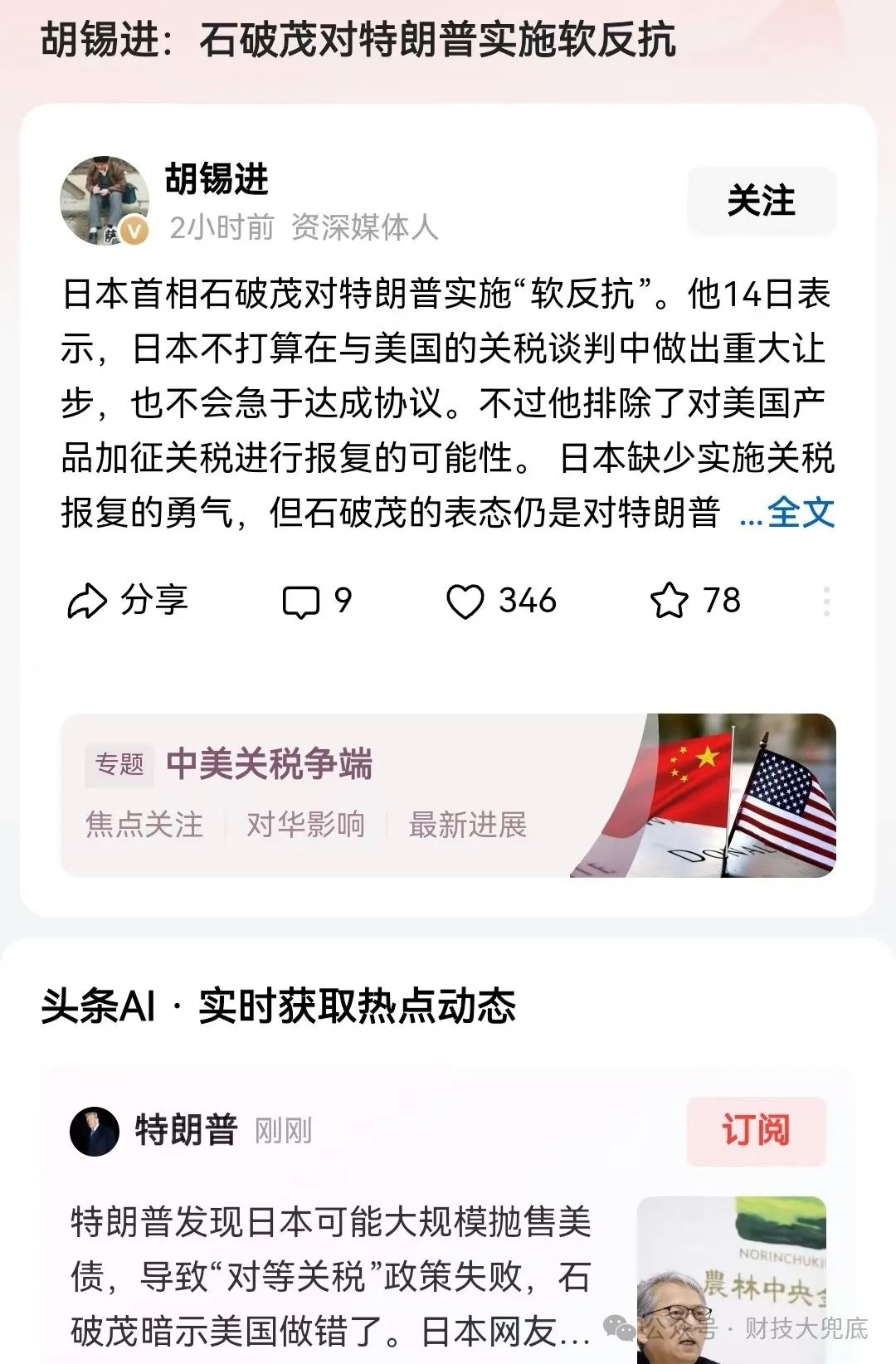Open the post's three-dot overflow menu

click(826, 601)
